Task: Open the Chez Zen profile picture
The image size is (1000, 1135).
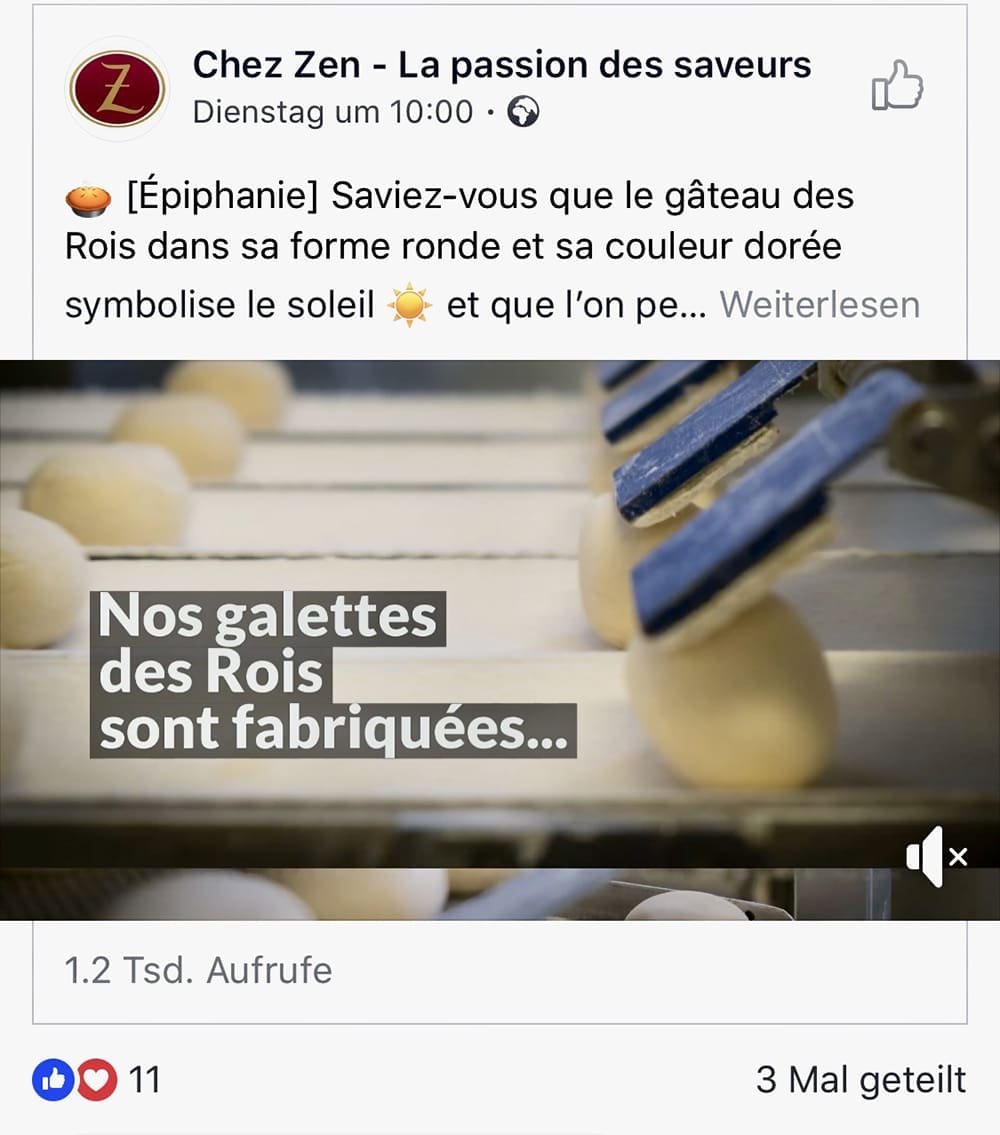Action: pyautogui.click(x=117, y=88)
